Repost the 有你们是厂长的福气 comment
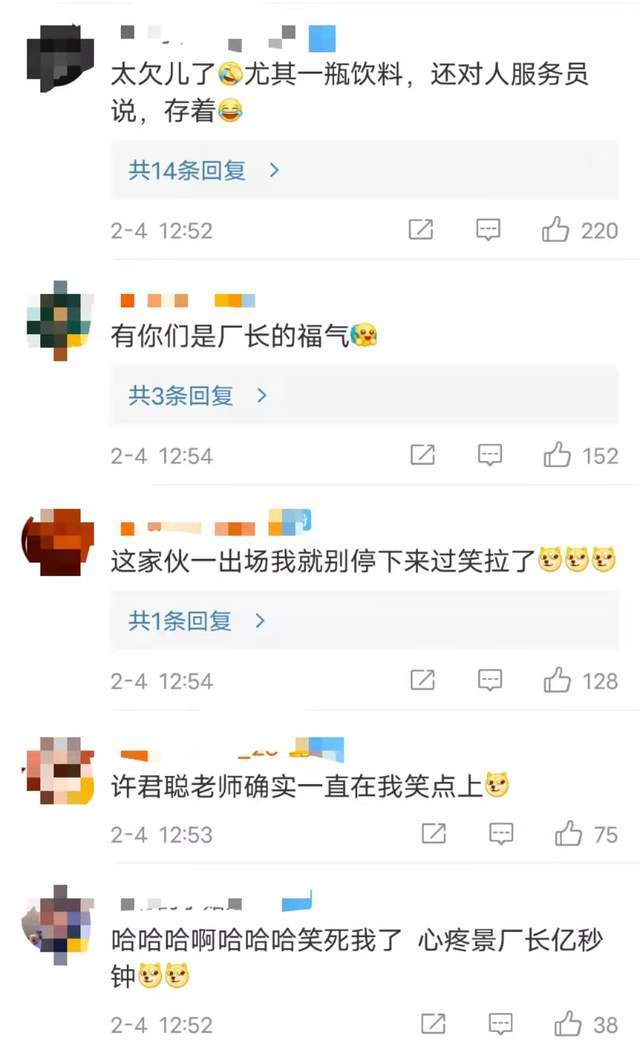The width and height of the screenshot is (640, 1045). (423, 455)
